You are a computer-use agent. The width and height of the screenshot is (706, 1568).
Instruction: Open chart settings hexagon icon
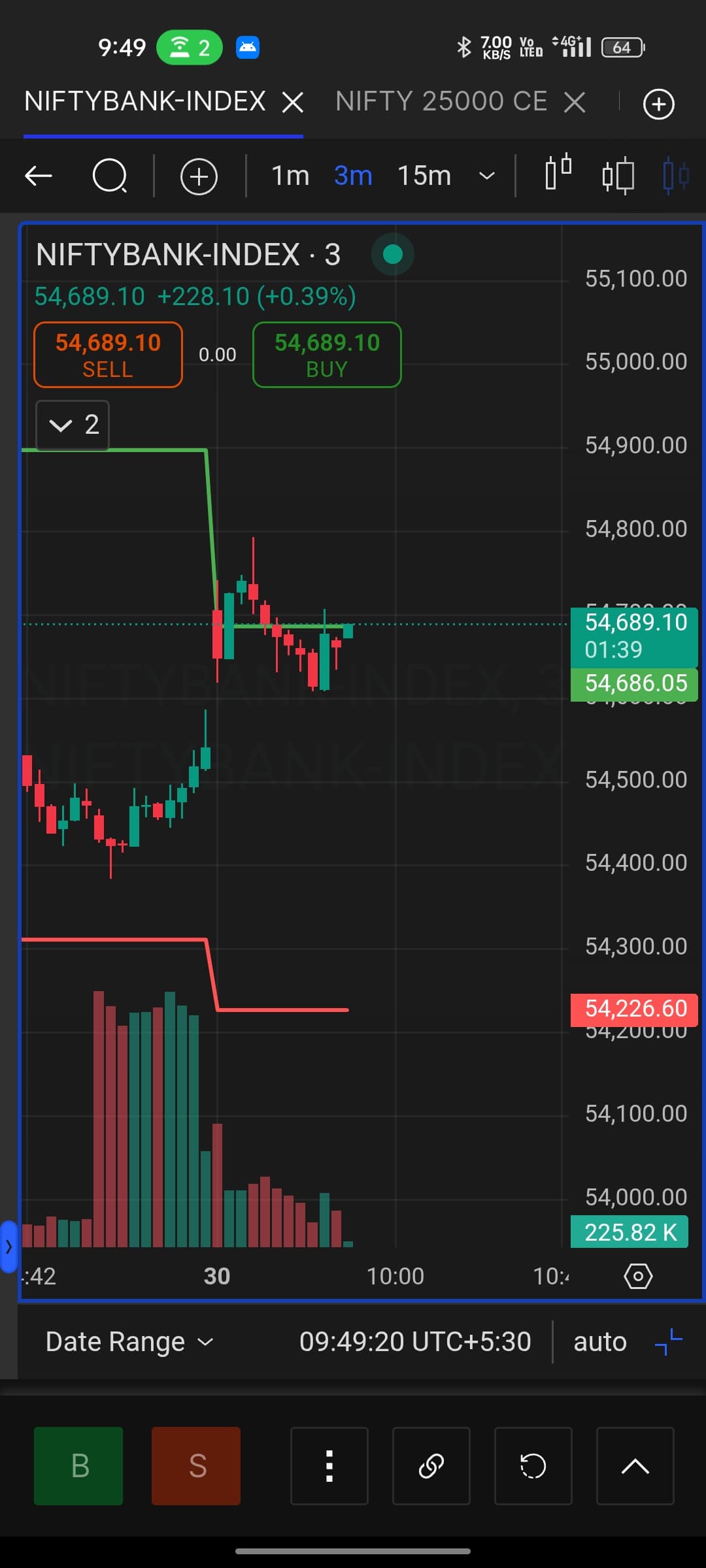[638, 1276]
